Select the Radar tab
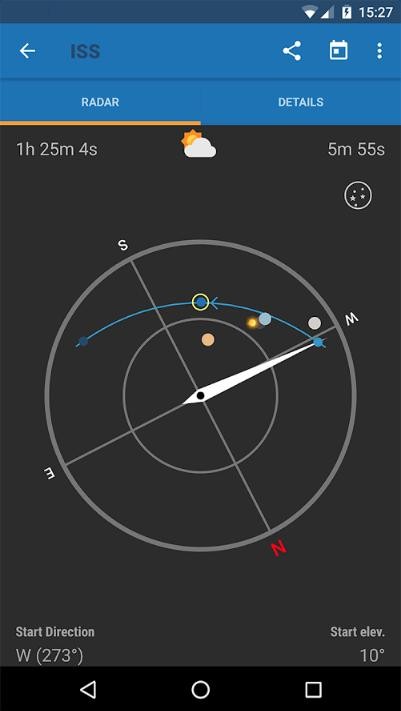Screen dimensions: 401x711 tap(100, 102)
